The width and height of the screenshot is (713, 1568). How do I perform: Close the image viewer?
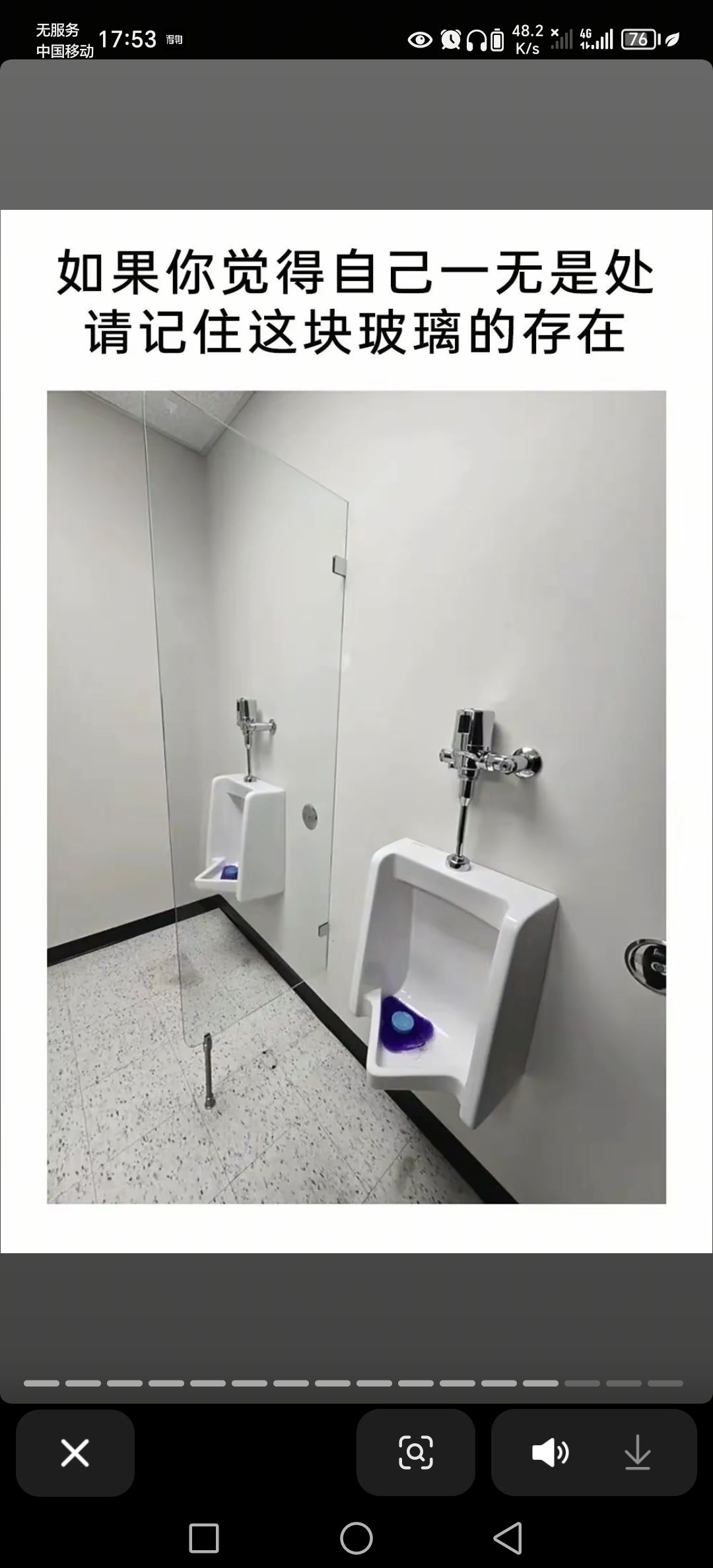coord(75,1453)
